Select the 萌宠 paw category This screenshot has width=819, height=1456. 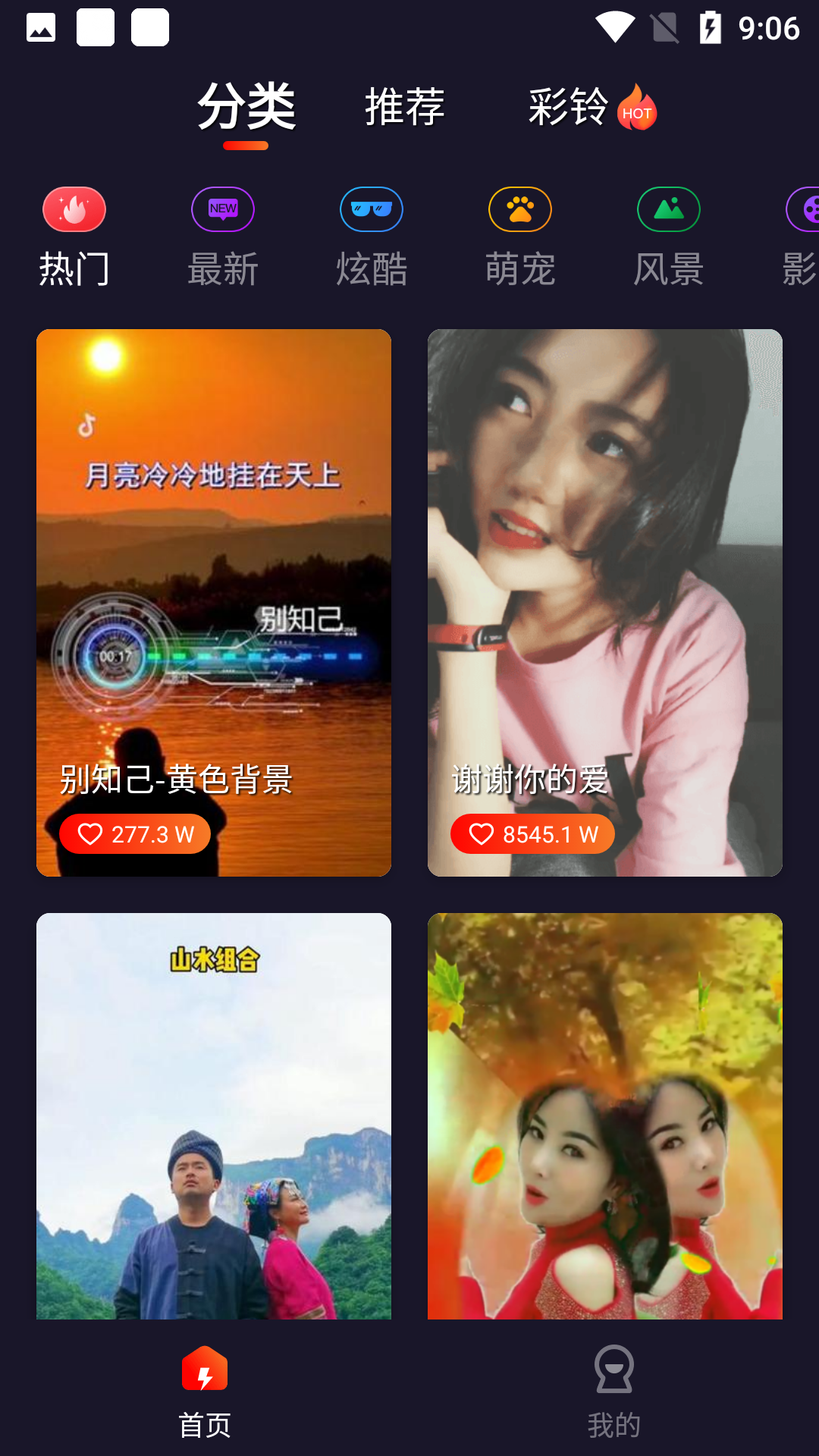point(519,209)
